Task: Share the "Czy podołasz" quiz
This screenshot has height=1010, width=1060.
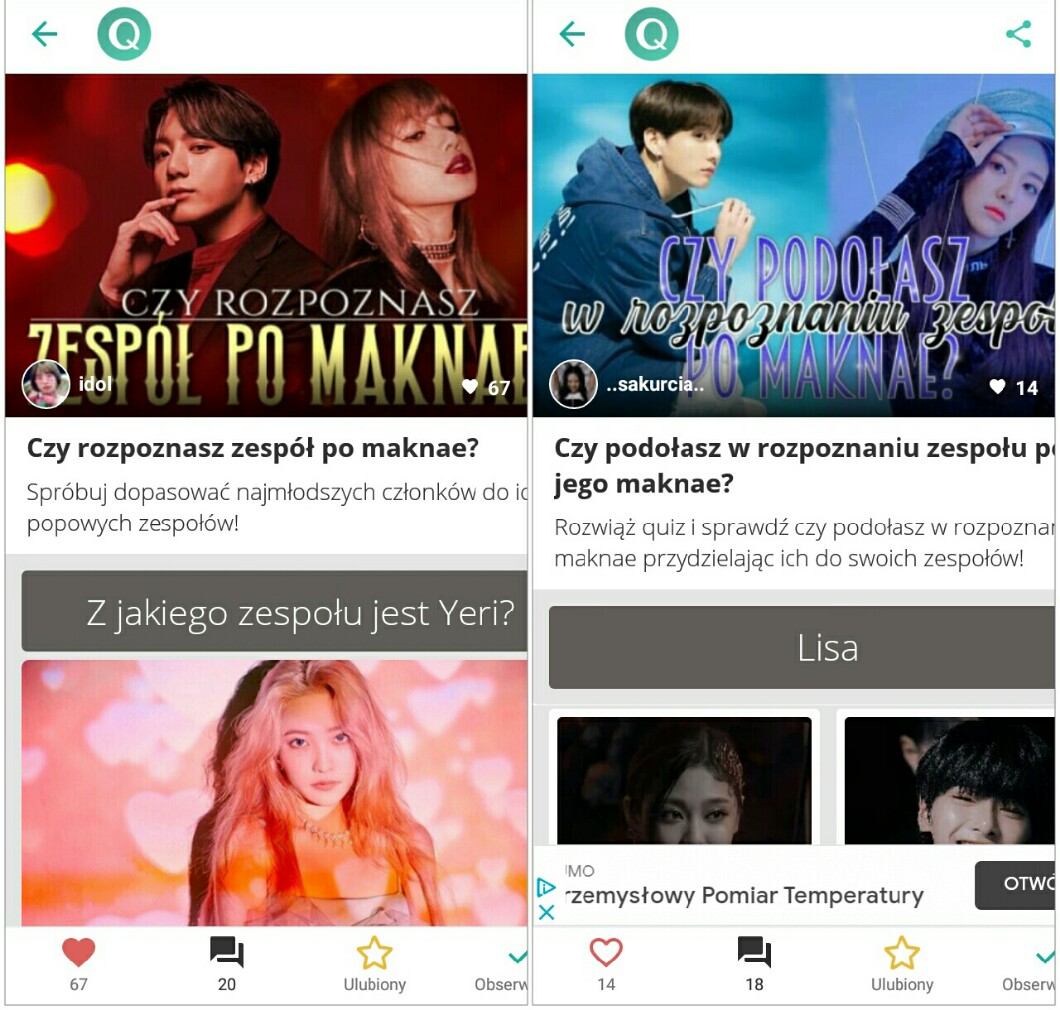Action: (x=1018, y=35)
